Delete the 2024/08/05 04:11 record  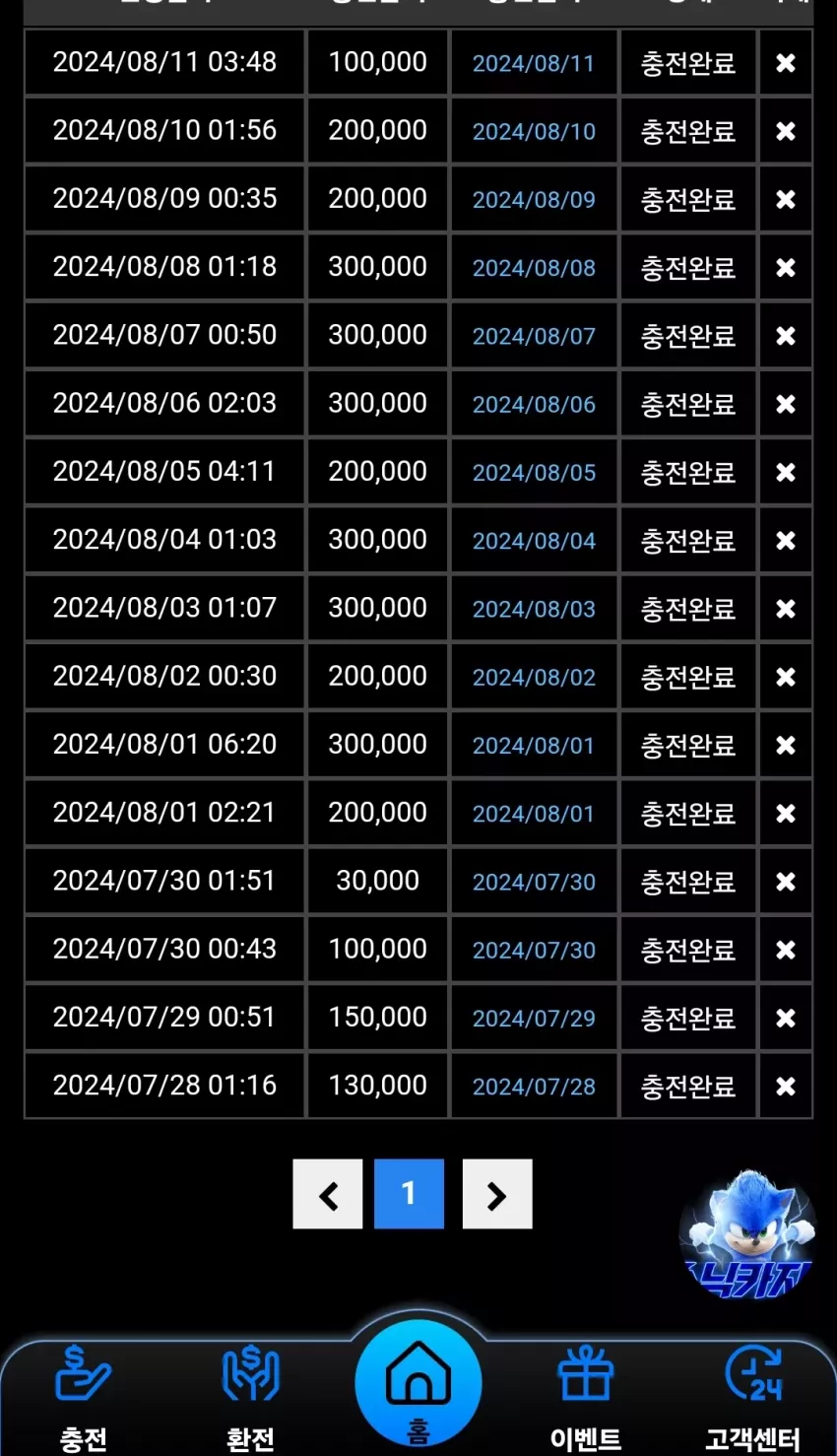(785, 473)
